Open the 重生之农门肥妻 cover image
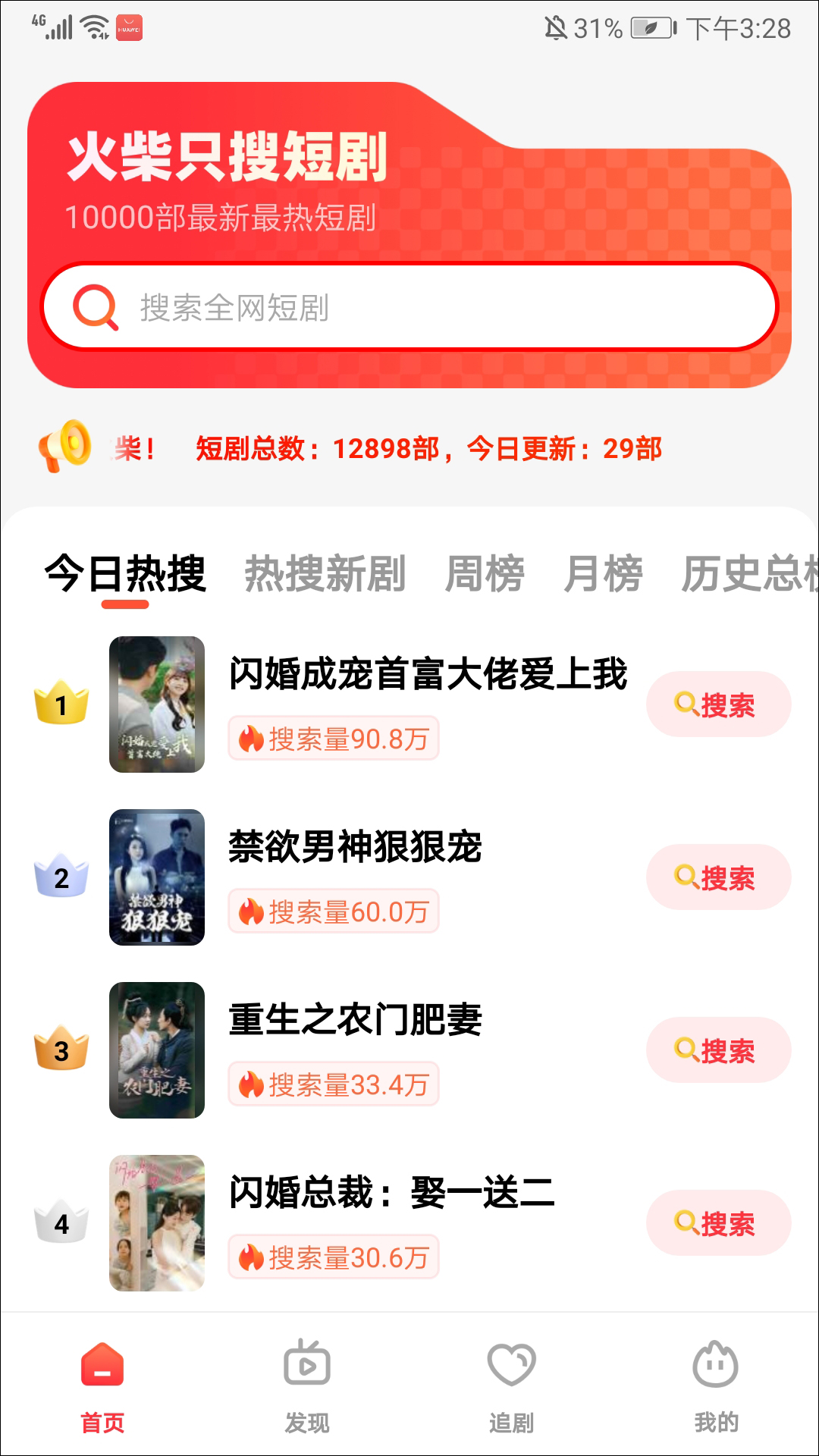 pyautogui.click(x=157, y=1050)
